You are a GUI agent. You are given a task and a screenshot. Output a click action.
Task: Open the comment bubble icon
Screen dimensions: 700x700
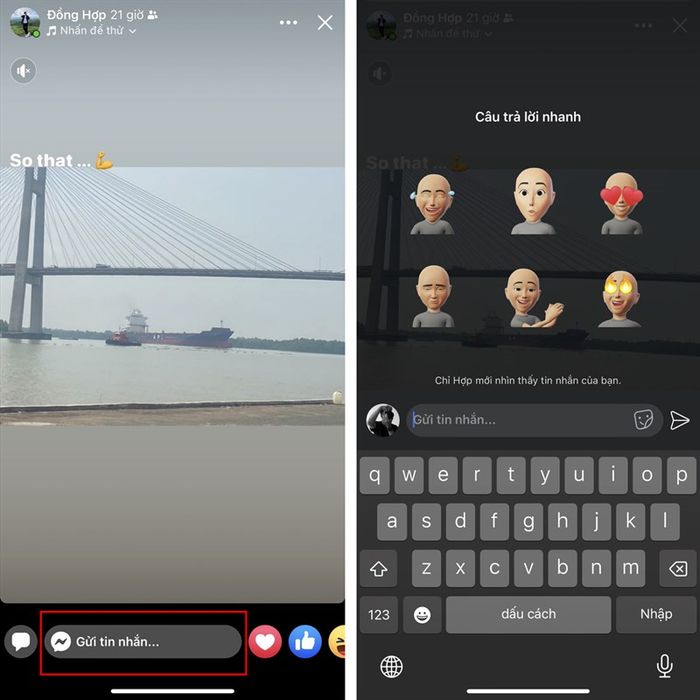pos(19,641)
